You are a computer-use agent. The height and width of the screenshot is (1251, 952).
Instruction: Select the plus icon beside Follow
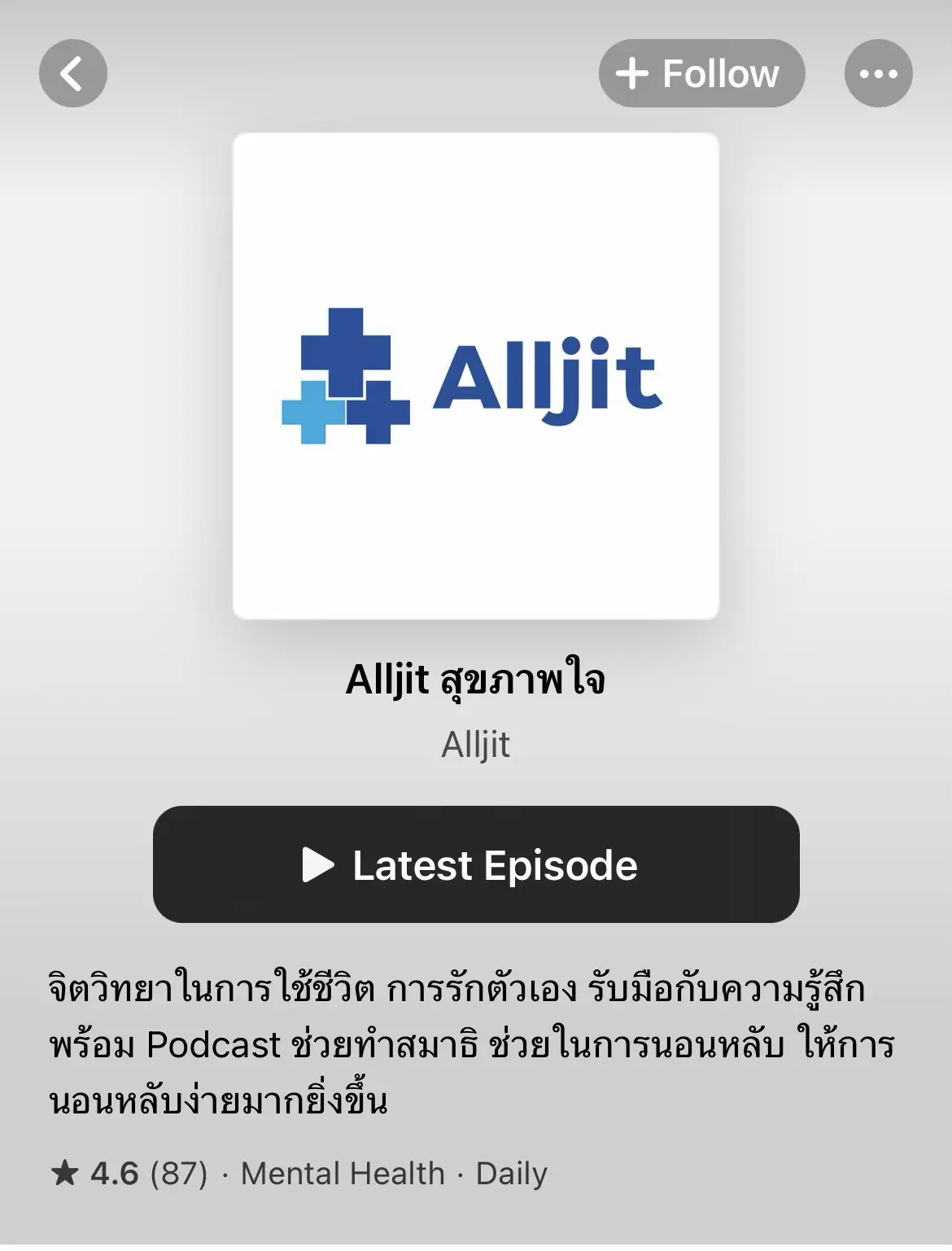coord(633,72)
